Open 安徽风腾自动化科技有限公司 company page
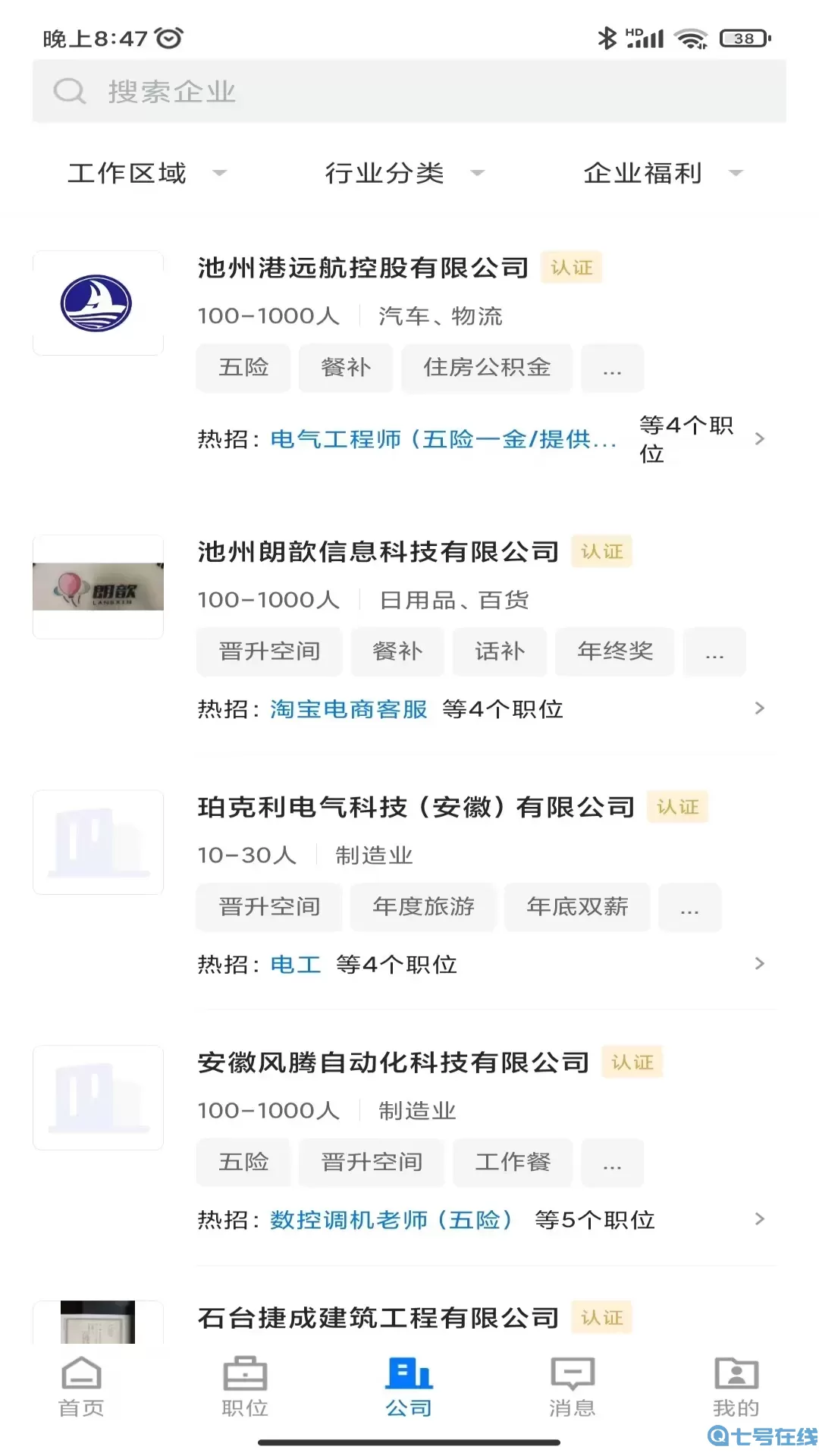This screenshot has width=819, height=1456. tap(393, 1062)
